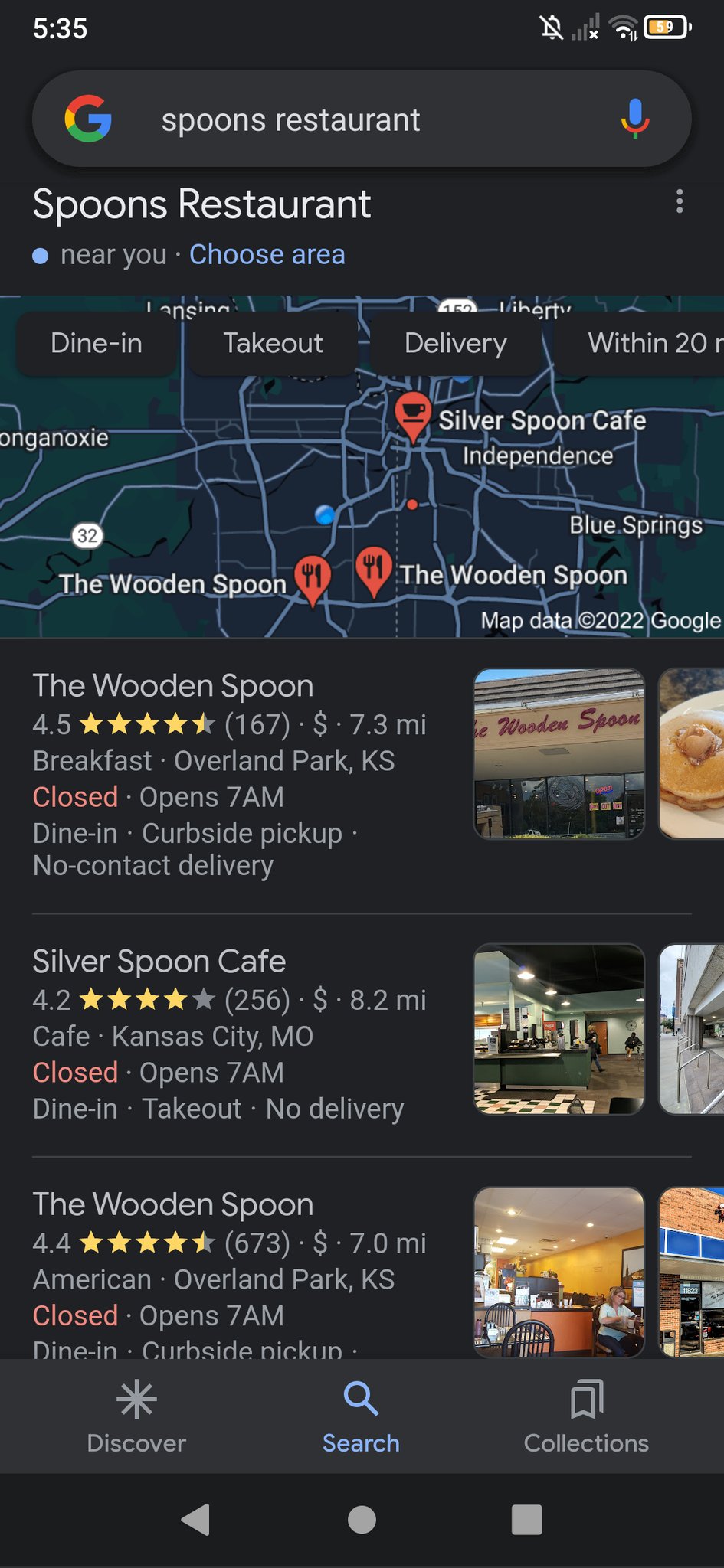
Task: Open the three-dot overflow menu
Action: click(x=679, y=202)
